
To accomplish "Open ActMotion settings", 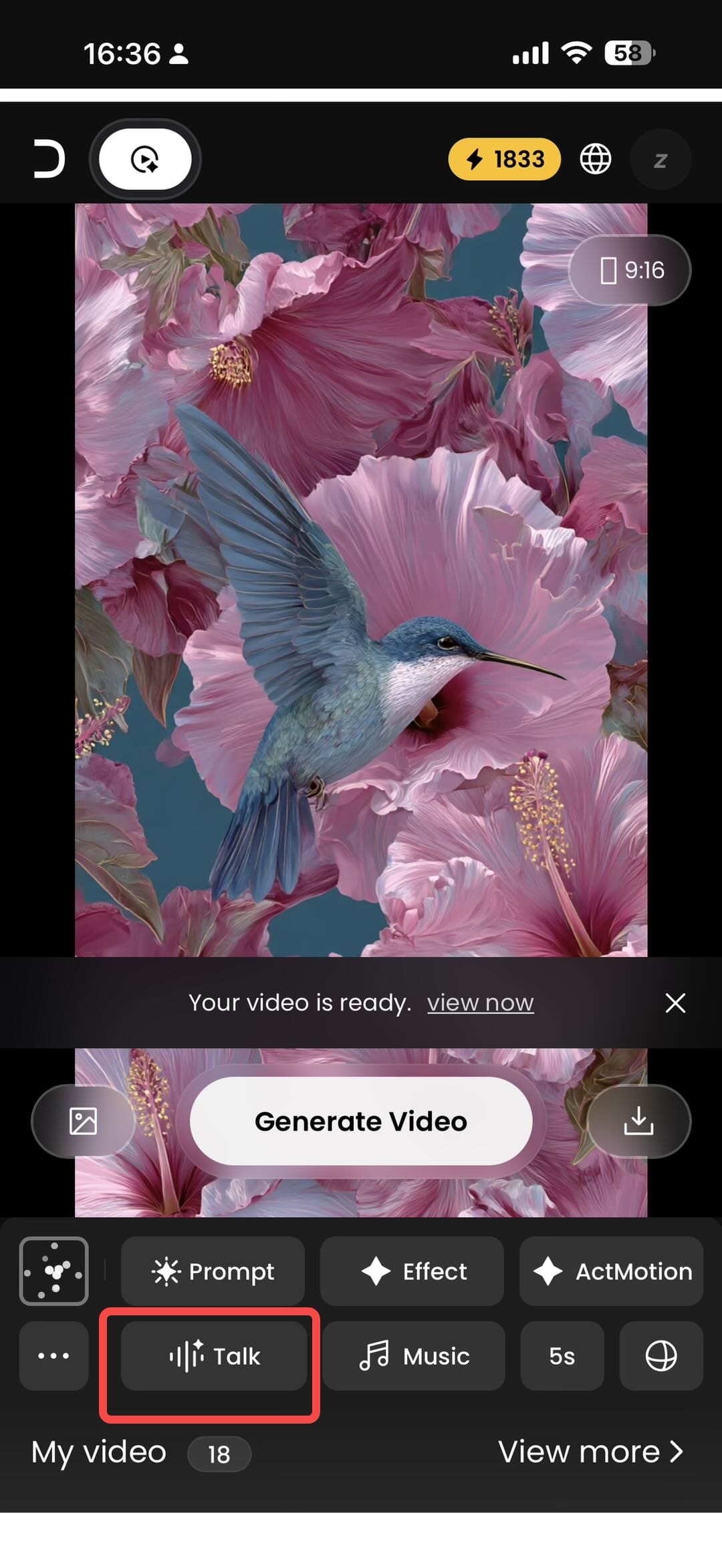I will click(x=611, y=1271).
